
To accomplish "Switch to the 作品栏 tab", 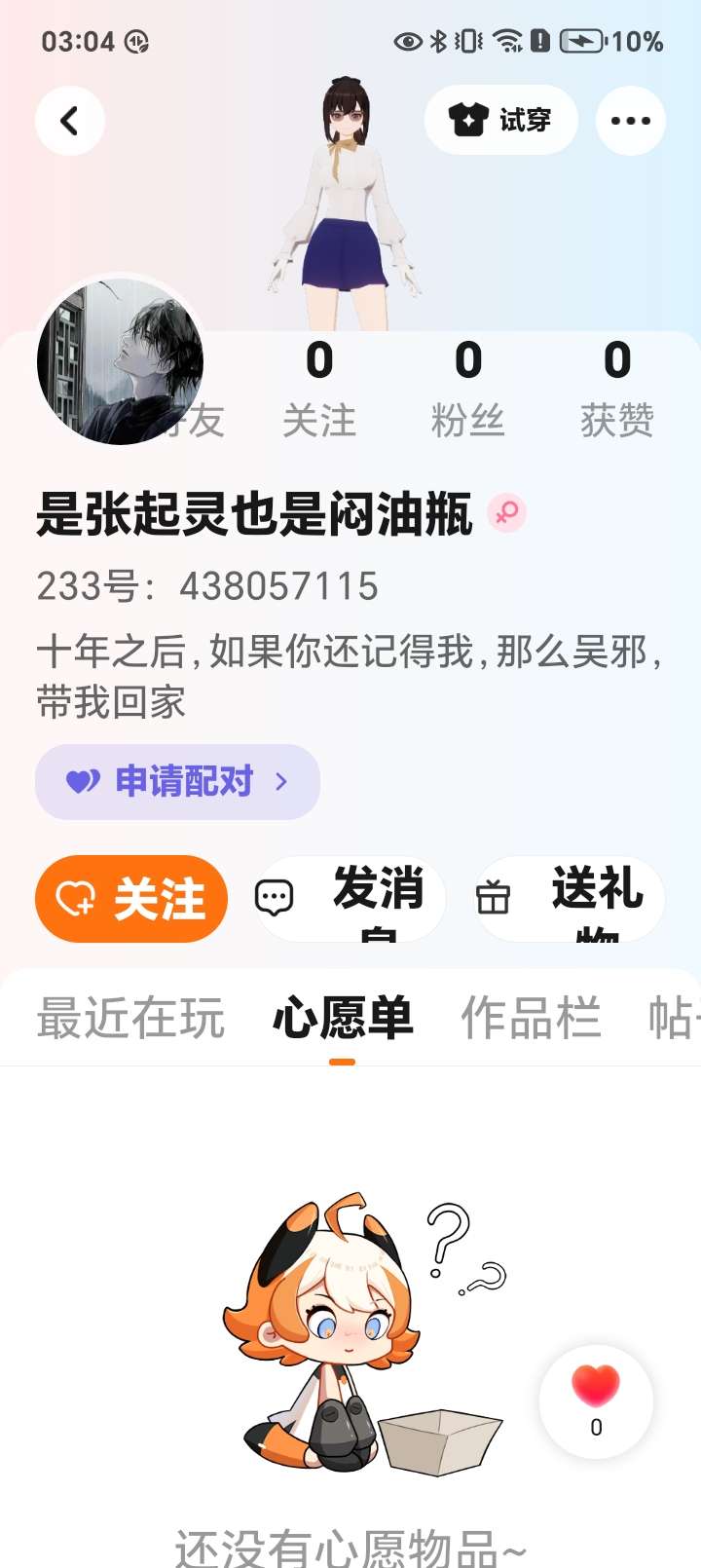I will (531, 1019).
